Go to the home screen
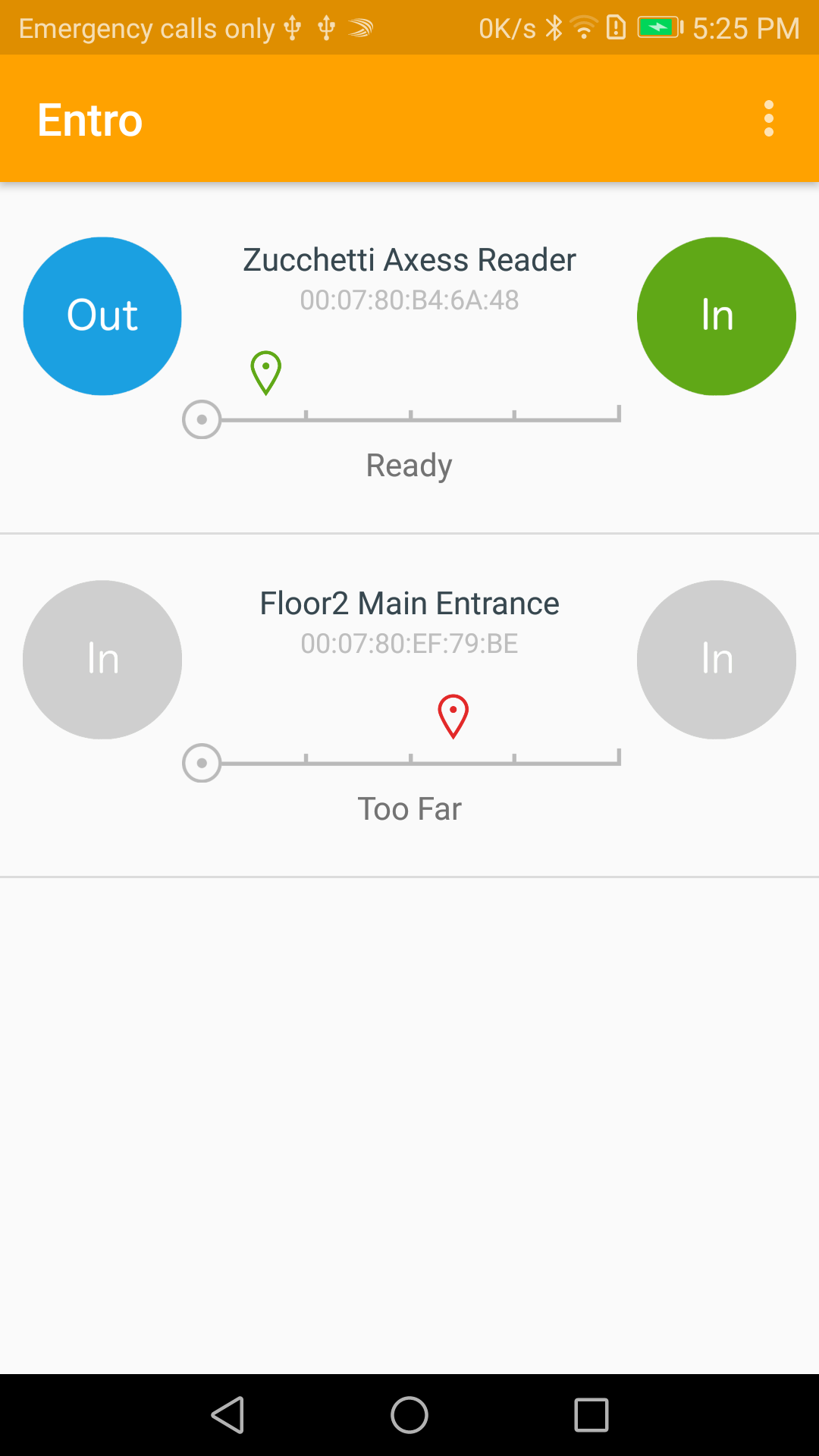The image size is (819, 1456). tap(409, 1415)
